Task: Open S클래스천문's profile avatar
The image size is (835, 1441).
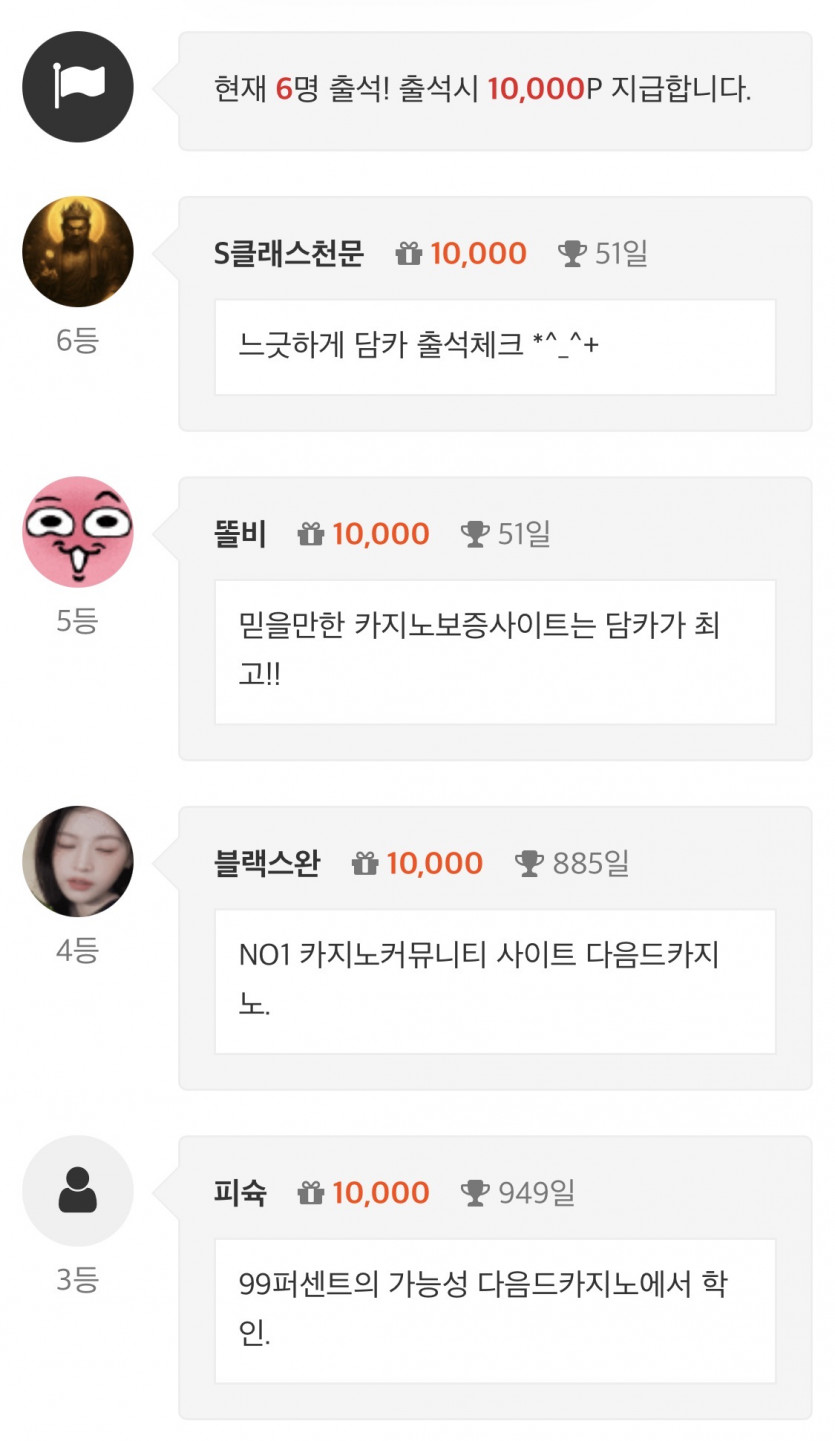Action: click(x=78, y=251)
